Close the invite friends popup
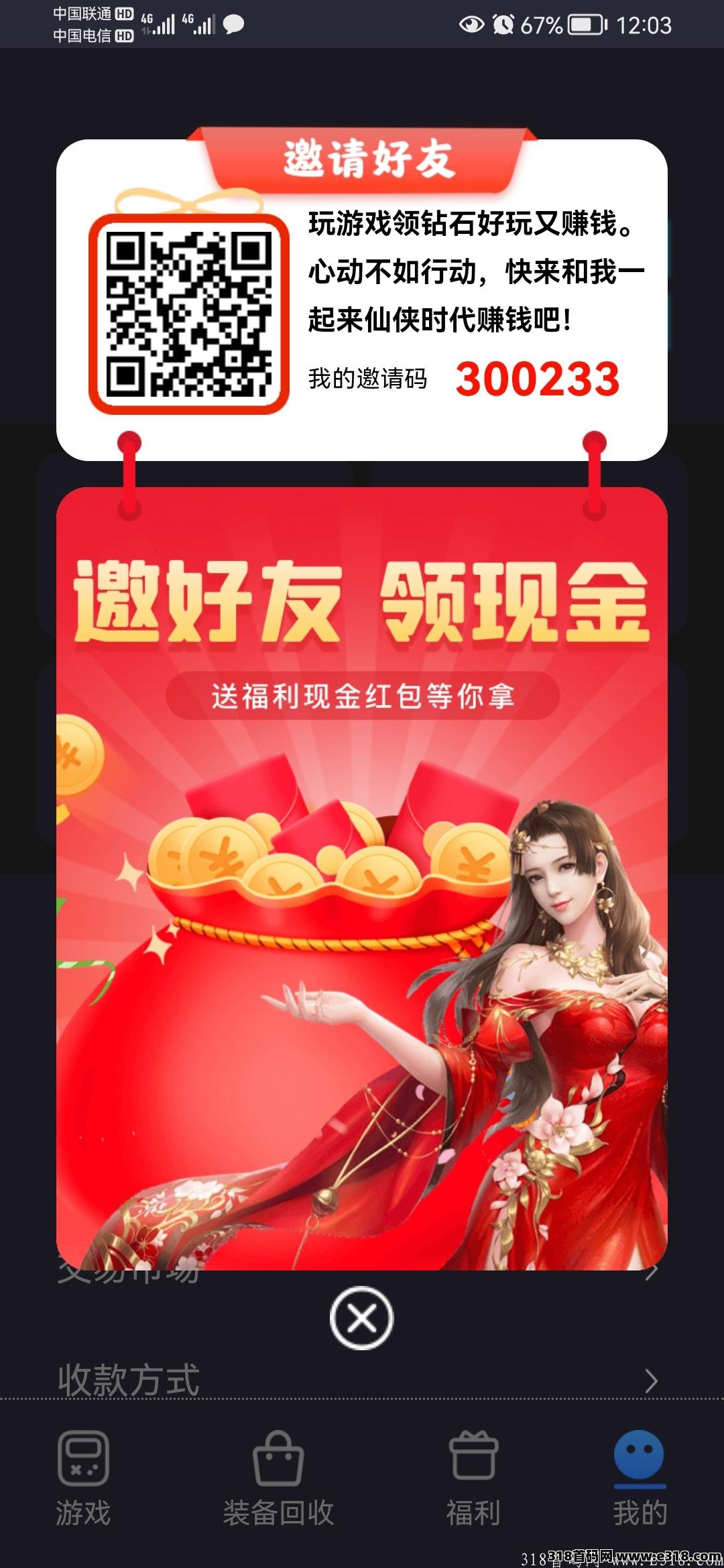Image resolution: width=724 pixels, height=1568 pixels. [x=361, y=1317]
